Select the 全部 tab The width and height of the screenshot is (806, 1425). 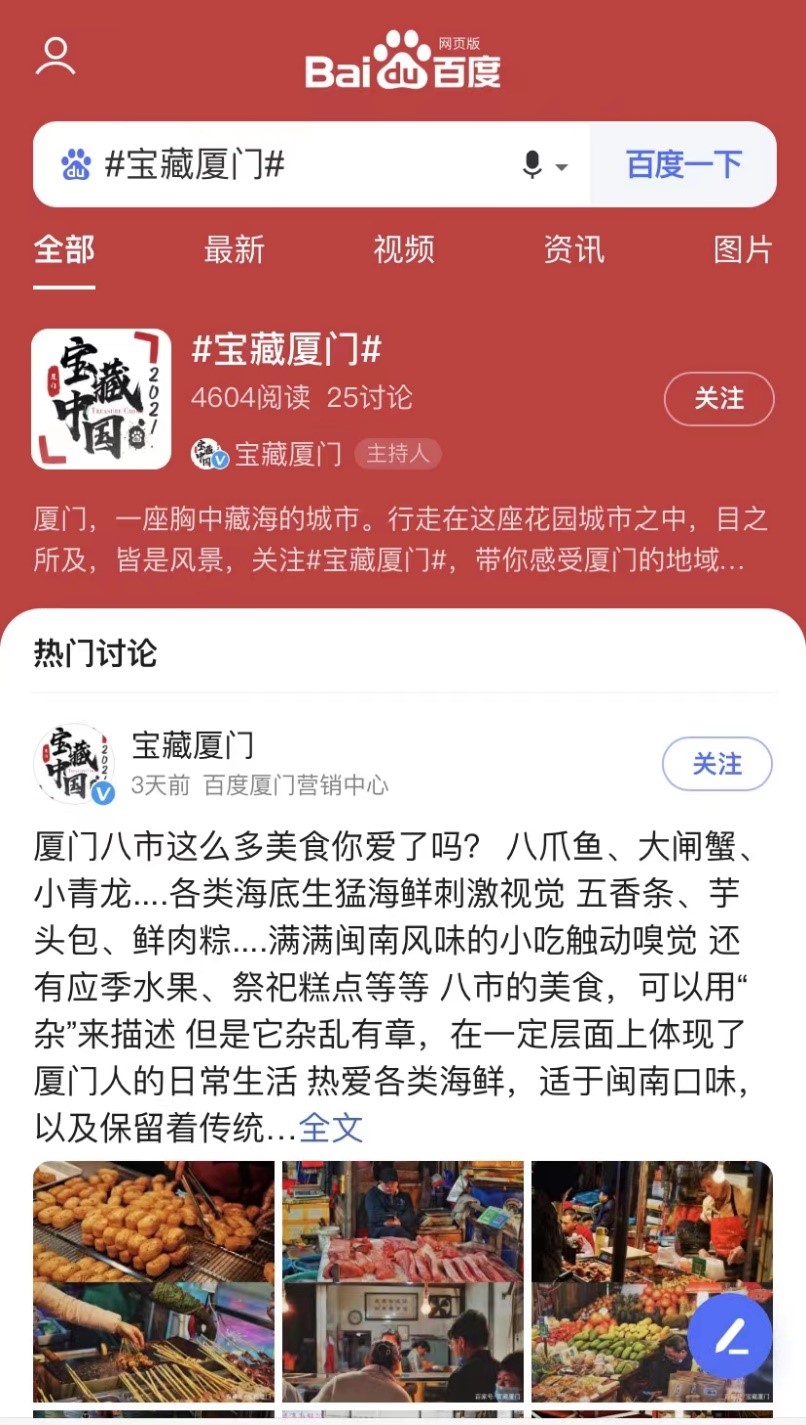[x=64, y=250]
